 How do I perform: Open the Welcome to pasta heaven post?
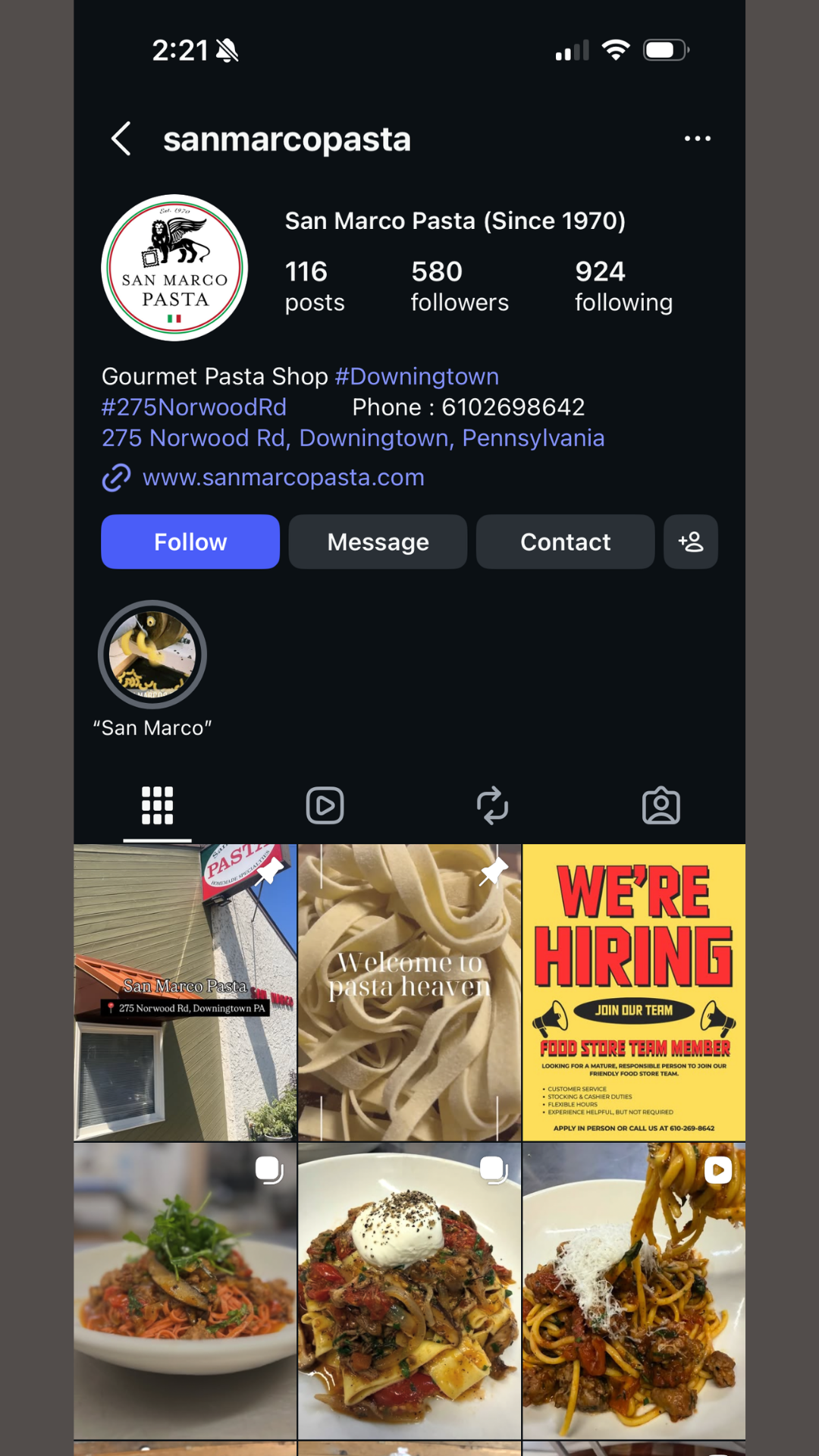(x=409, y=992)
